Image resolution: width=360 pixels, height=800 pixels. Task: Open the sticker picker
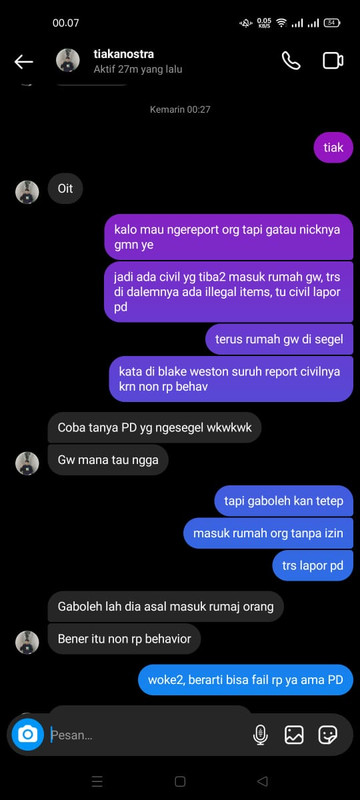pos(327,735)
